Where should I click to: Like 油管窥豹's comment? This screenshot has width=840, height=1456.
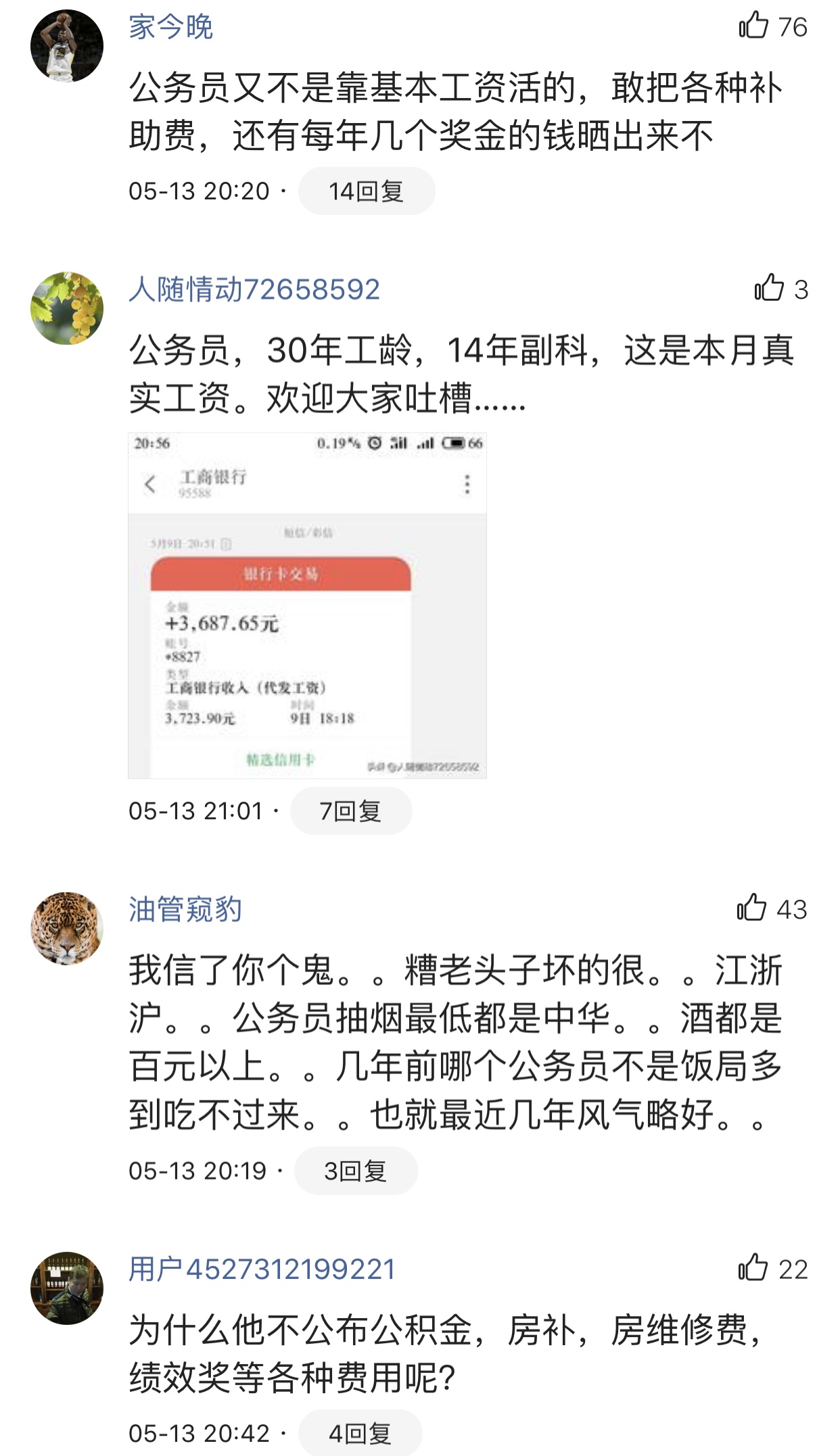coord(752,908)
